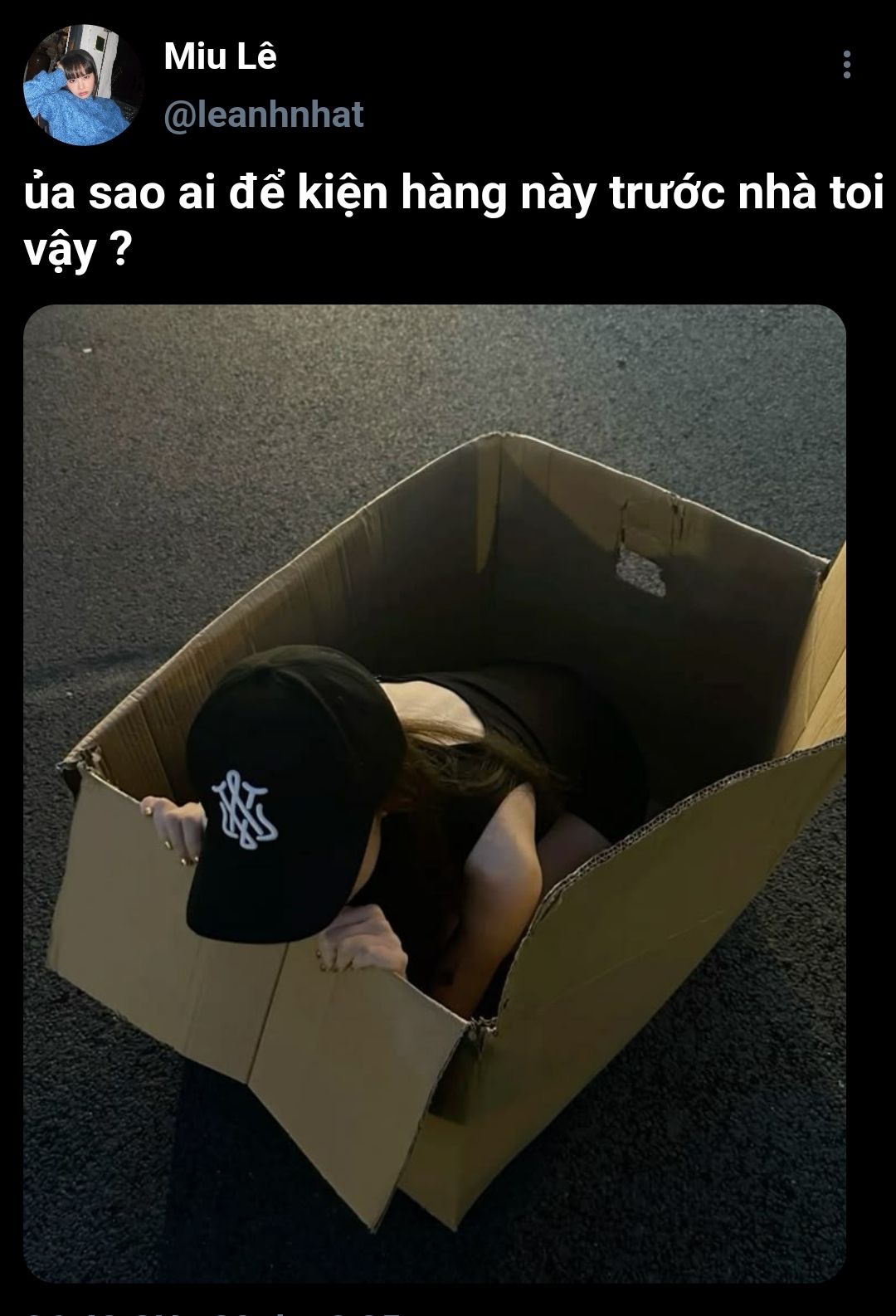Open the @leanhnhat profile handle
Image resolution: width=896 pixels, height=1316 pixels.
click(x=264, y=115)
